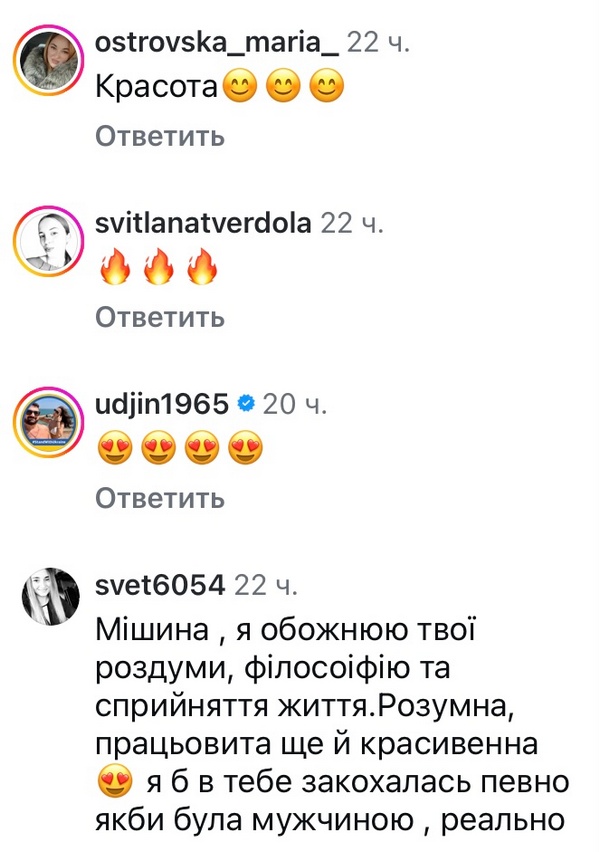Reply to svitlanatverdola's fire emoji comment
The width and height of the screenshot is (600, 852).
pos(159,317)
